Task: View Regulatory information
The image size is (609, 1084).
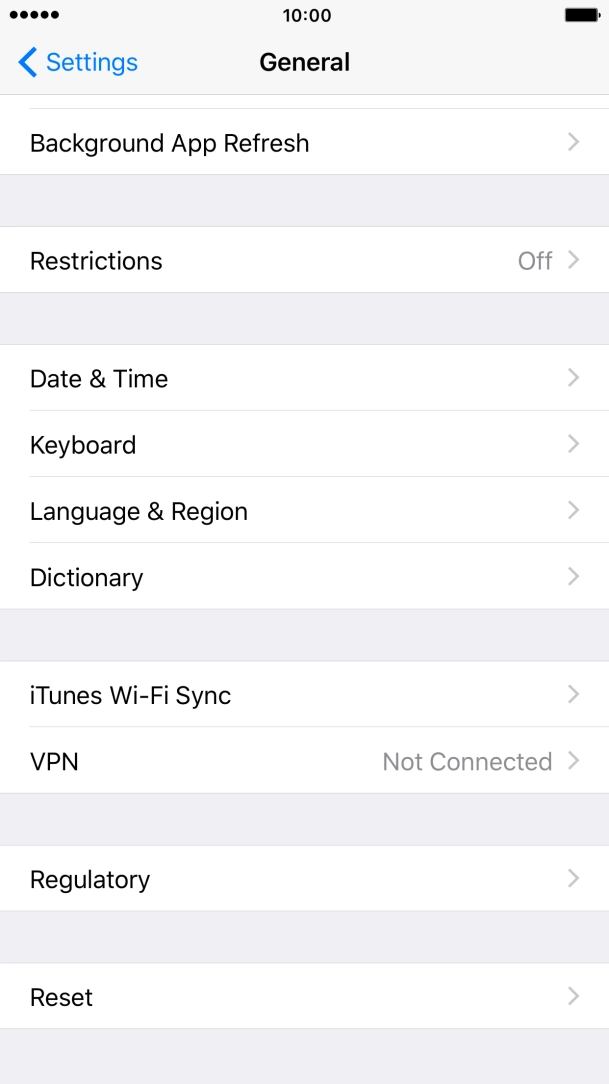Action: (x=304, y=879)
